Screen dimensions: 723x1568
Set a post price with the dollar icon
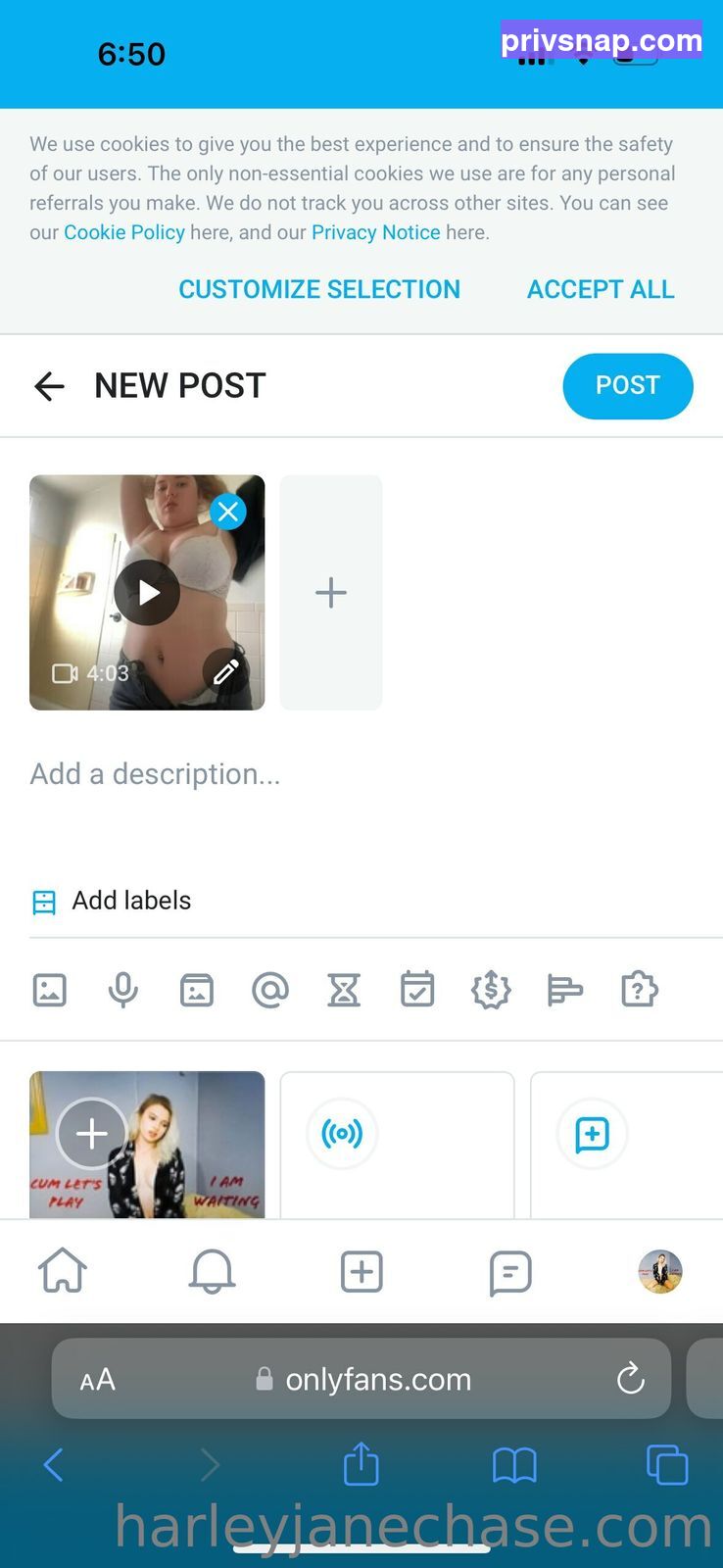coord(491,990)
